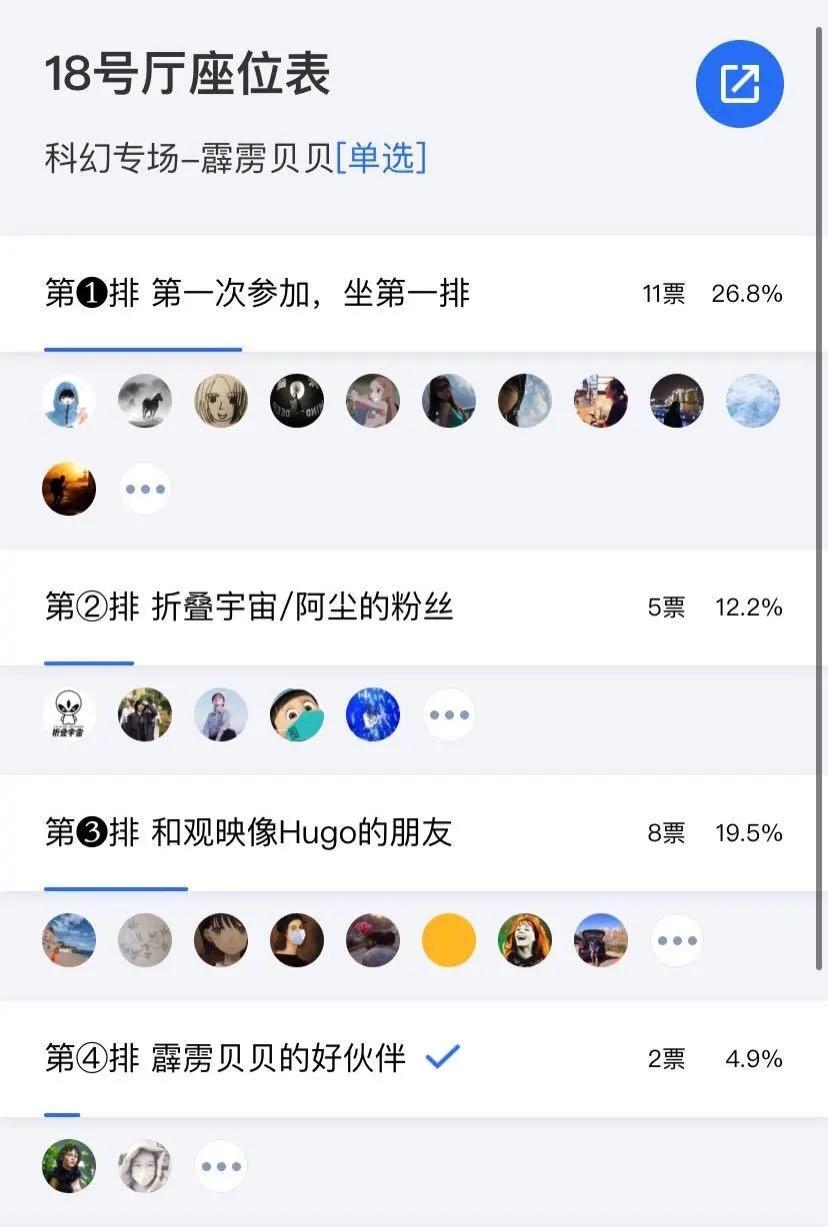The width and height of the screenshot is (828, 1227).
Task: View more voters for 和观映像Hugo的朋友
Action: point(677,941)
